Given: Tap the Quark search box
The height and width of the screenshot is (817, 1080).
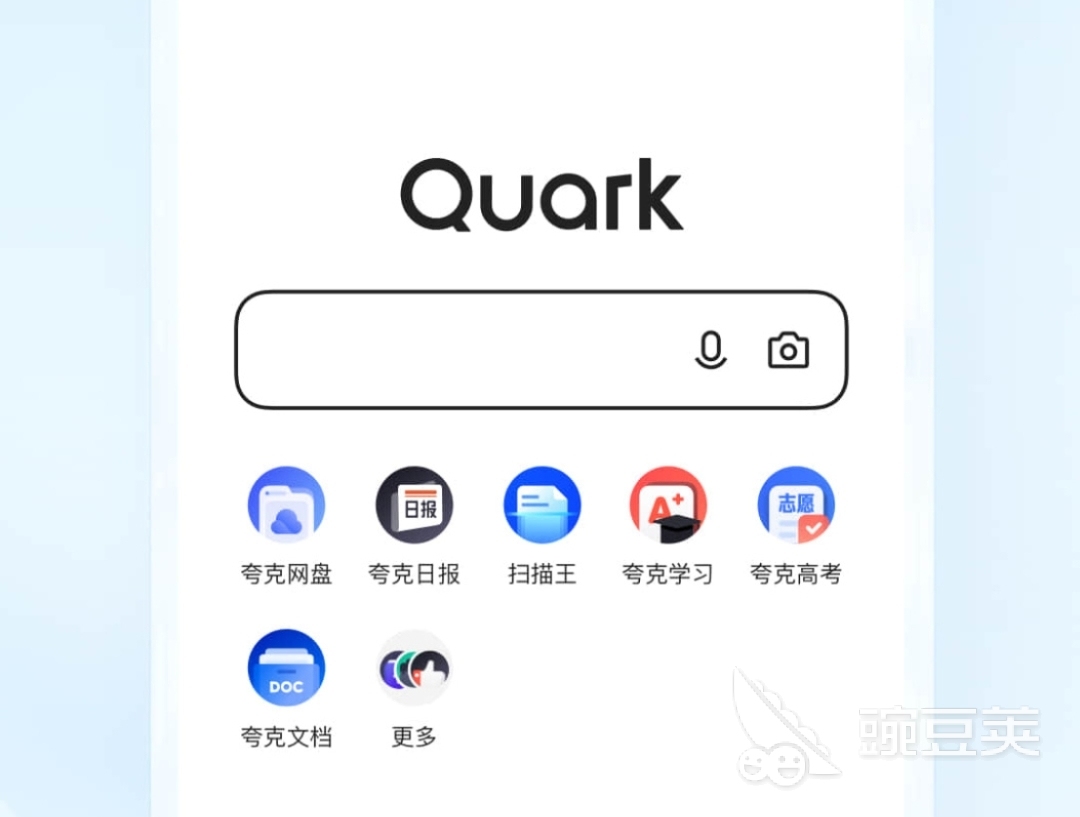Looking at the screenshot, I should click(460, 350).
